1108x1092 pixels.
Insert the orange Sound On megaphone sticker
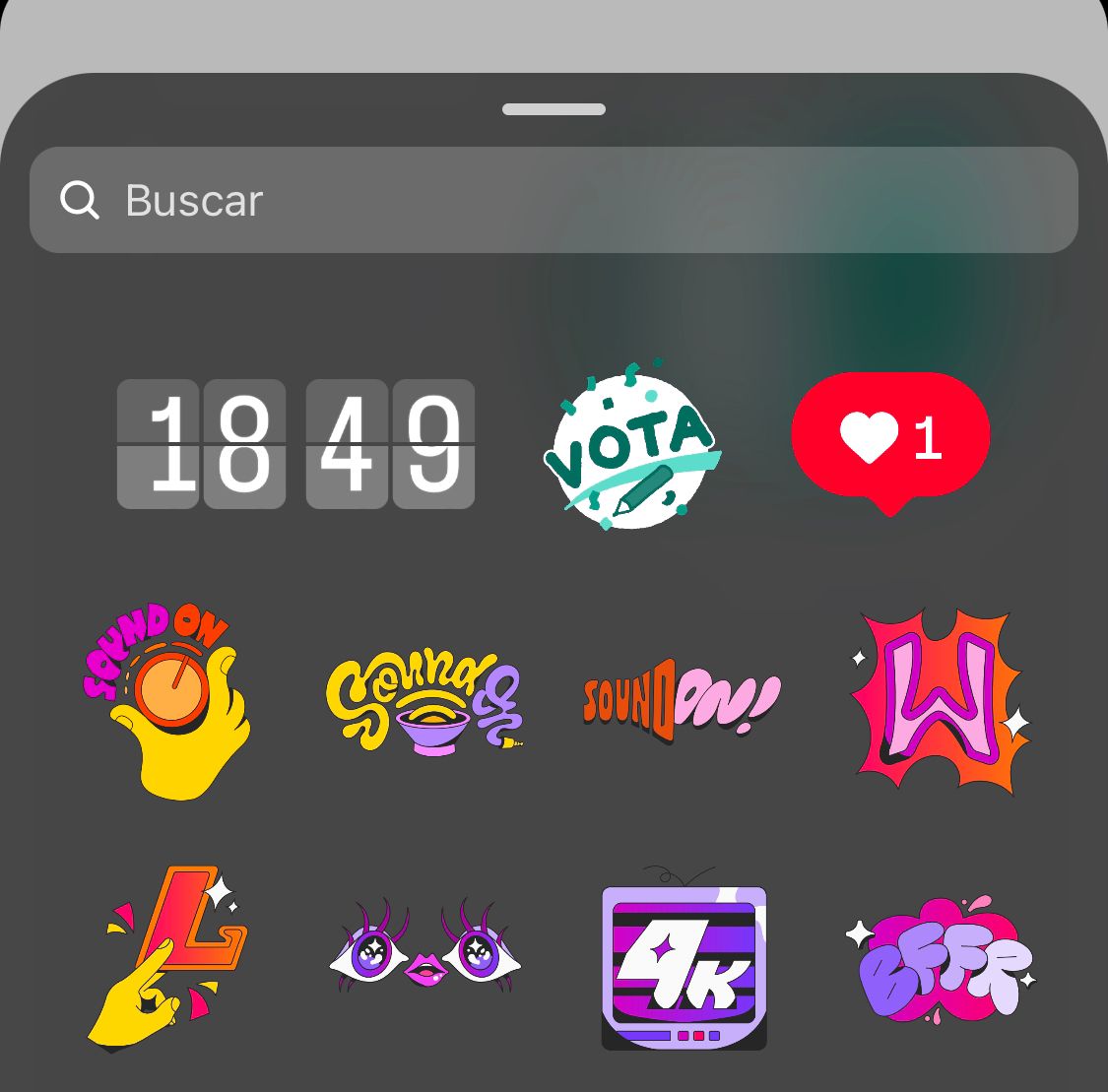pos(682,703)
